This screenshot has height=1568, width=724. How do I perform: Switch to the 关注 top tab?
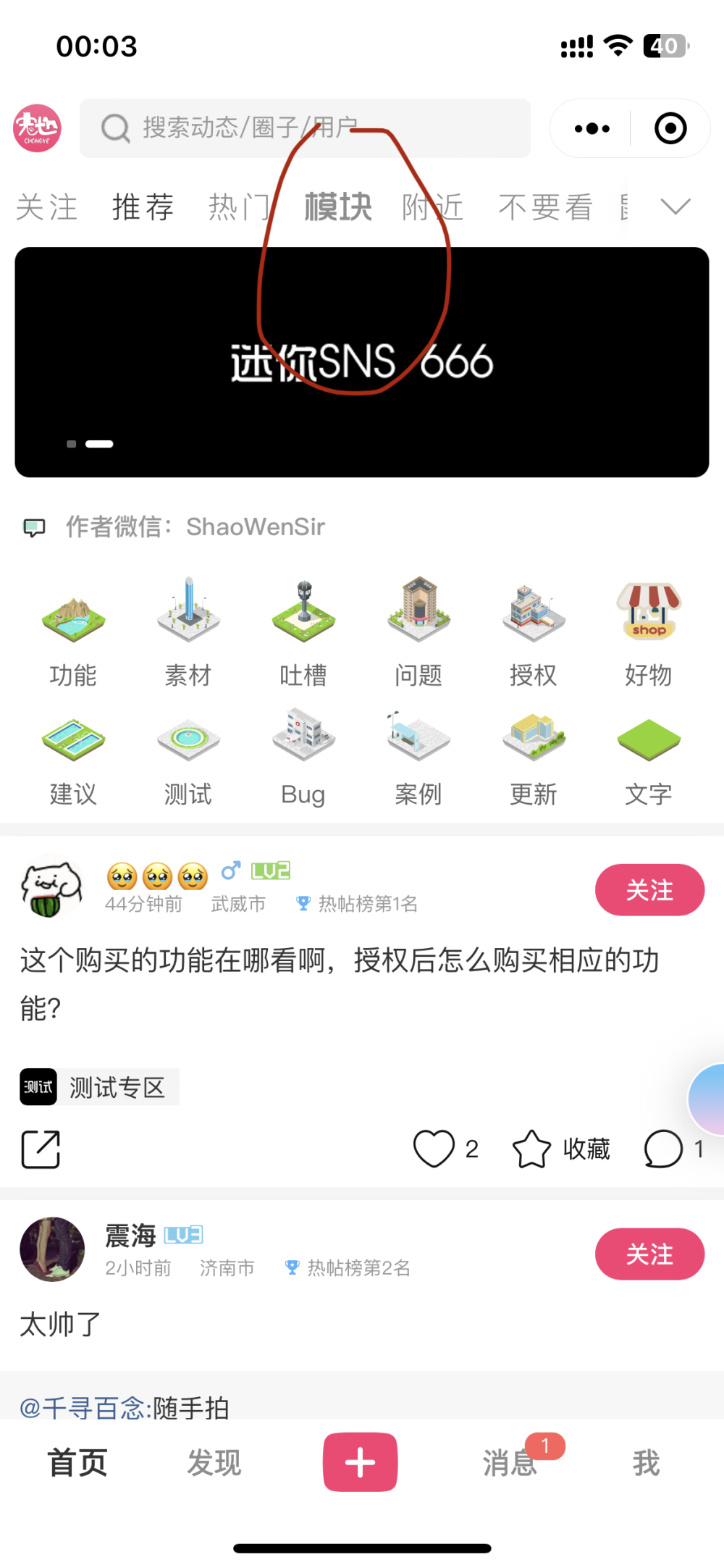[x=46, y=207]
